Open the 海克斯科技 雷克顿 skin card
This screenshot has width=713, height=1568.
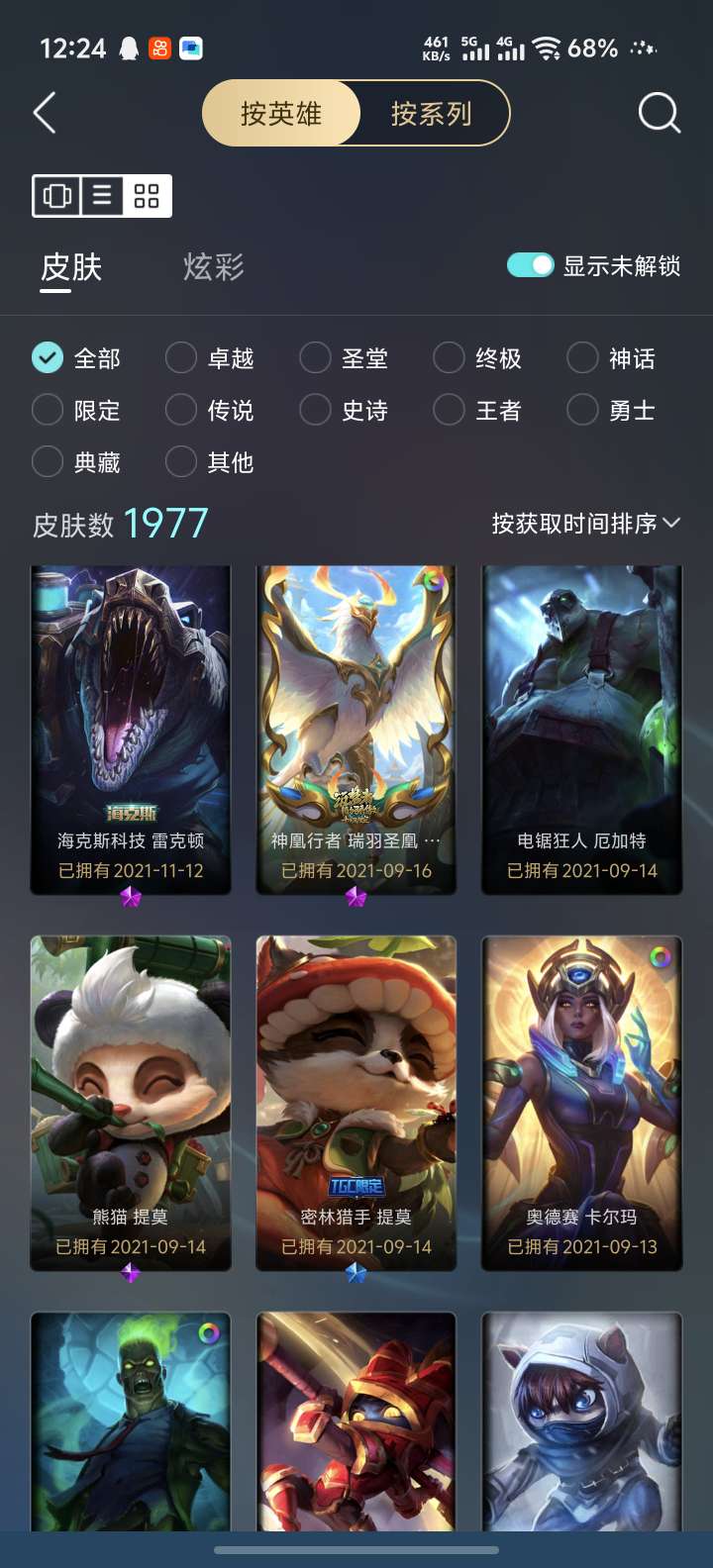tap(131, 731)
